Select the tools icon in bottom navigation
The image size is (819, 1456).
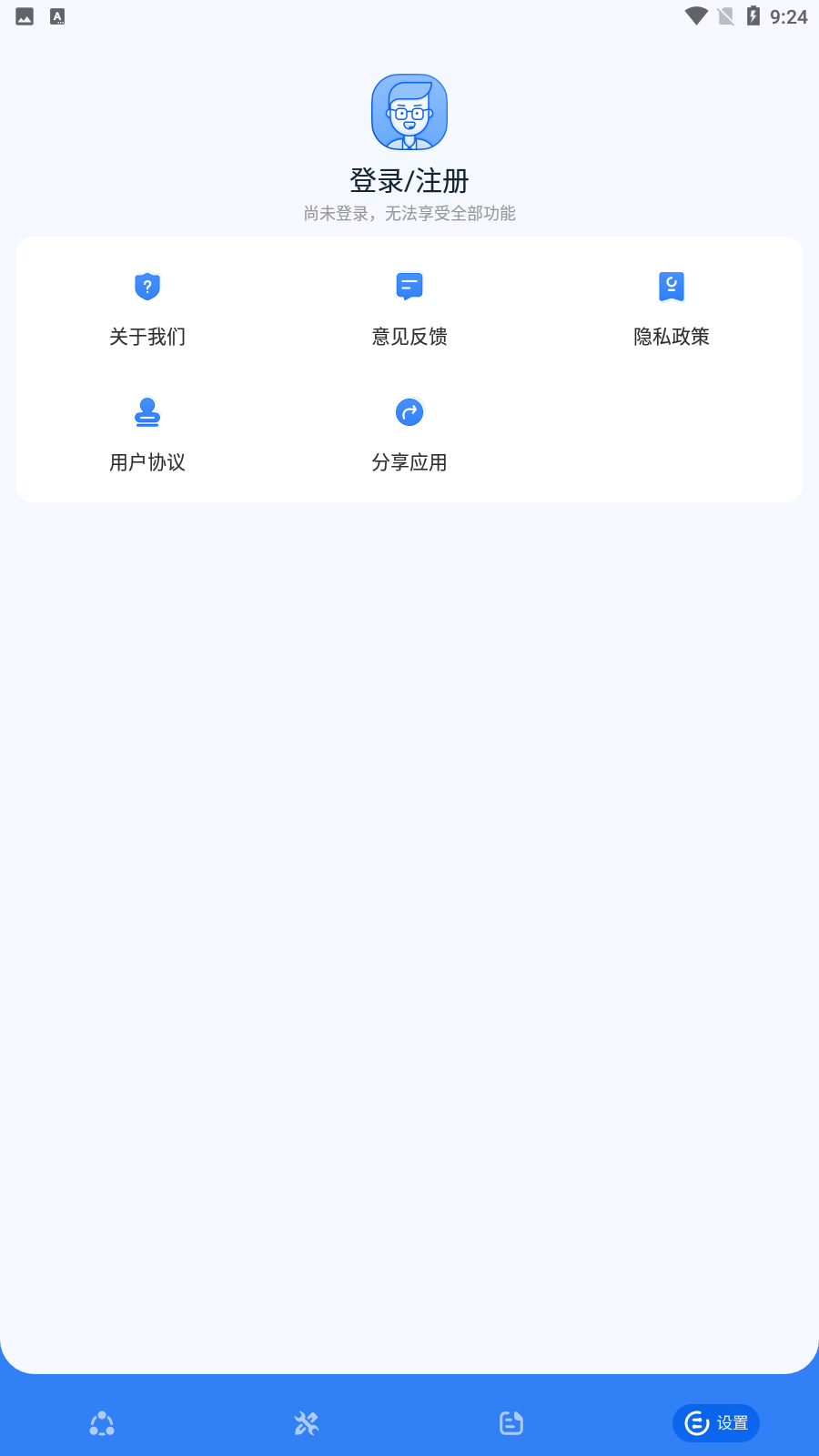click(x=307, y=1422)
